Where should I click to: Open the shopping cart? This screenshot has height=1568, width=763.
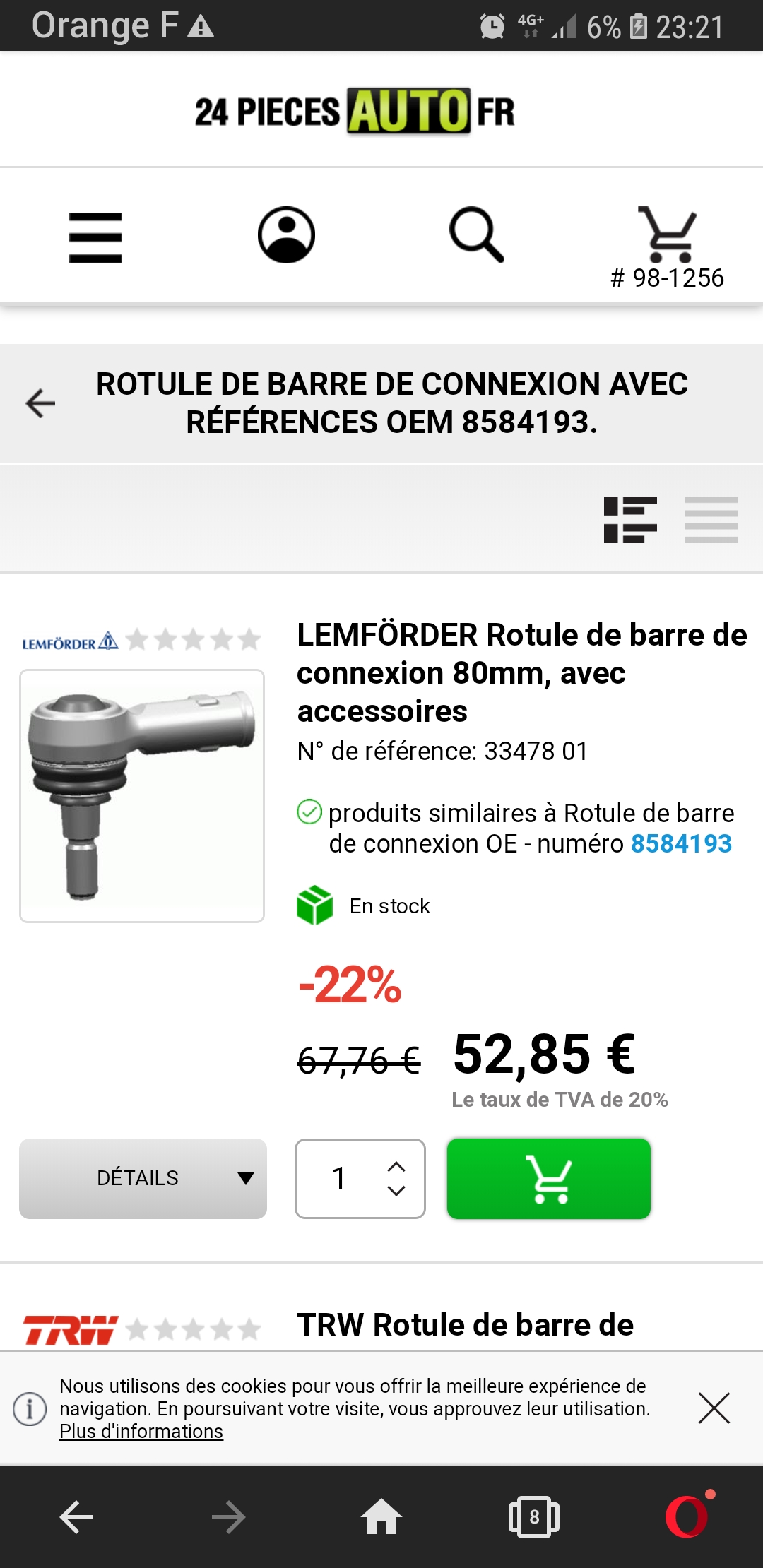(667, 235)
